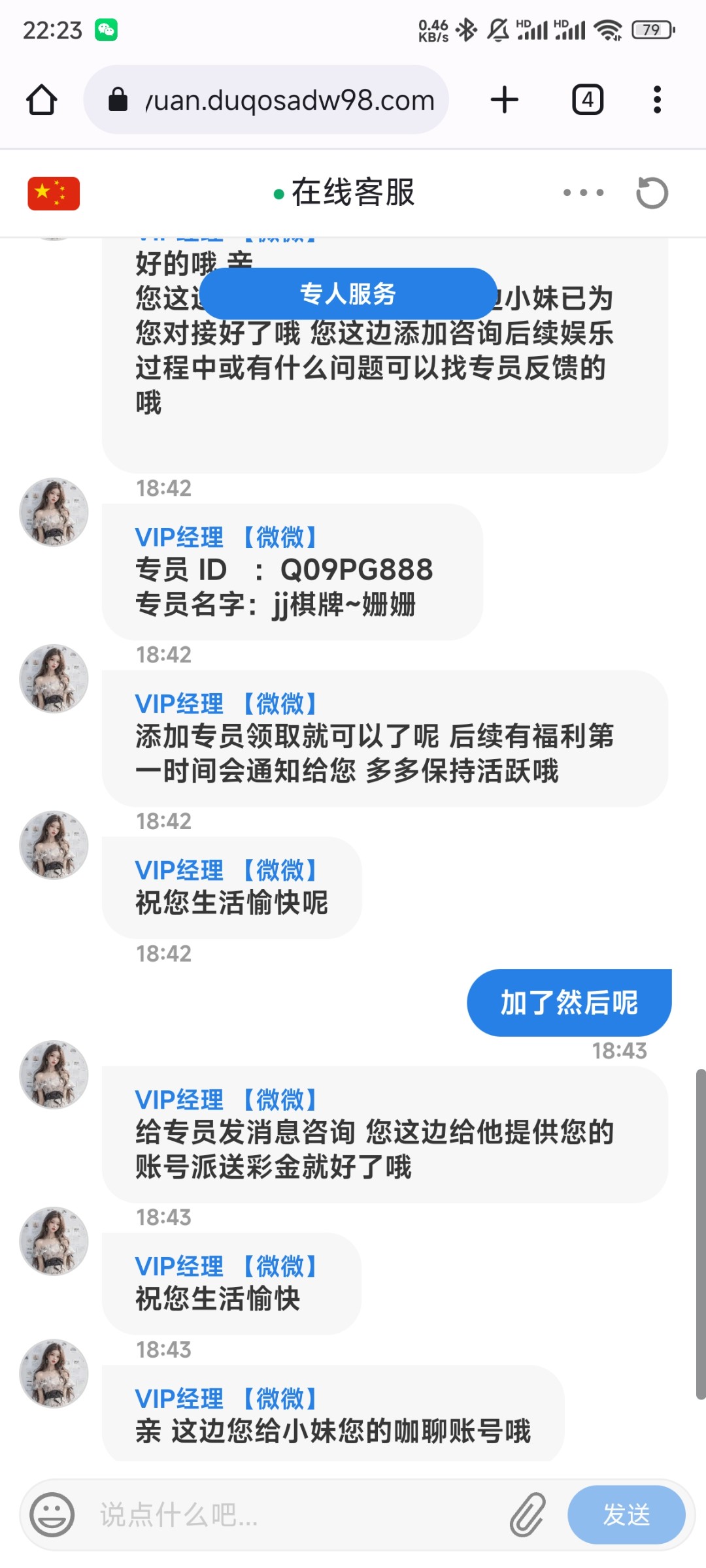
Task: Open the emoji picker
Action: point(52,1514)
